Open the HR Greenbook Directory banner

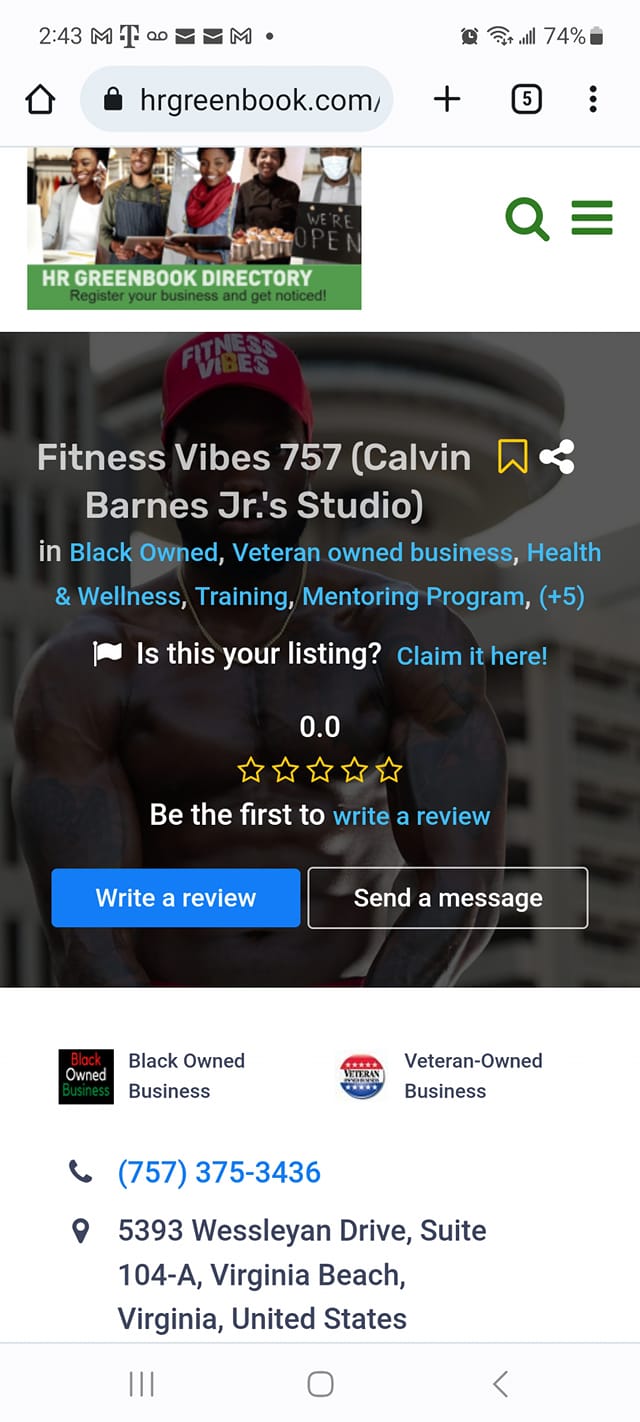[194, 228]
